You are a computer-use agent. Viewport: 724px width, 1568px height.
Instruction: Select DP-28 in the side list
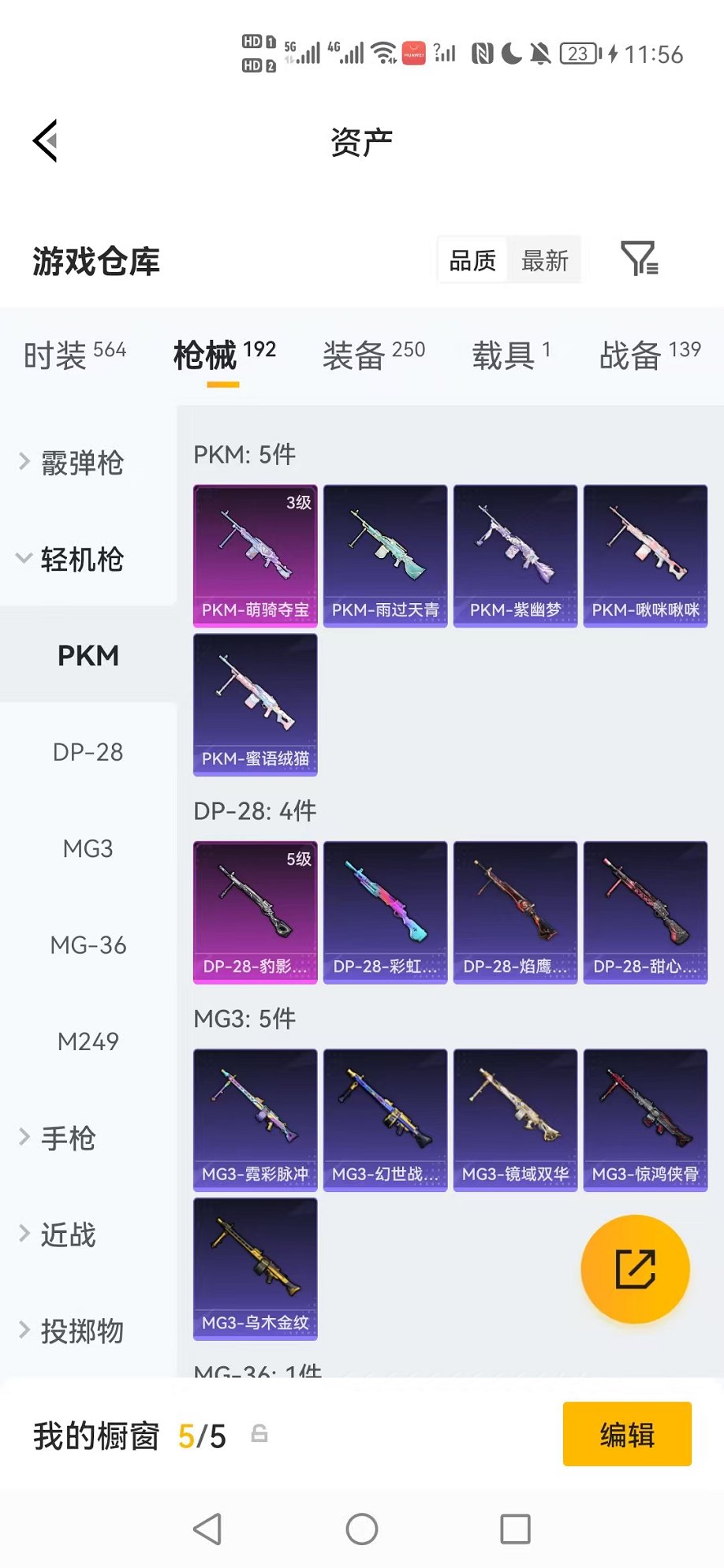88,752
